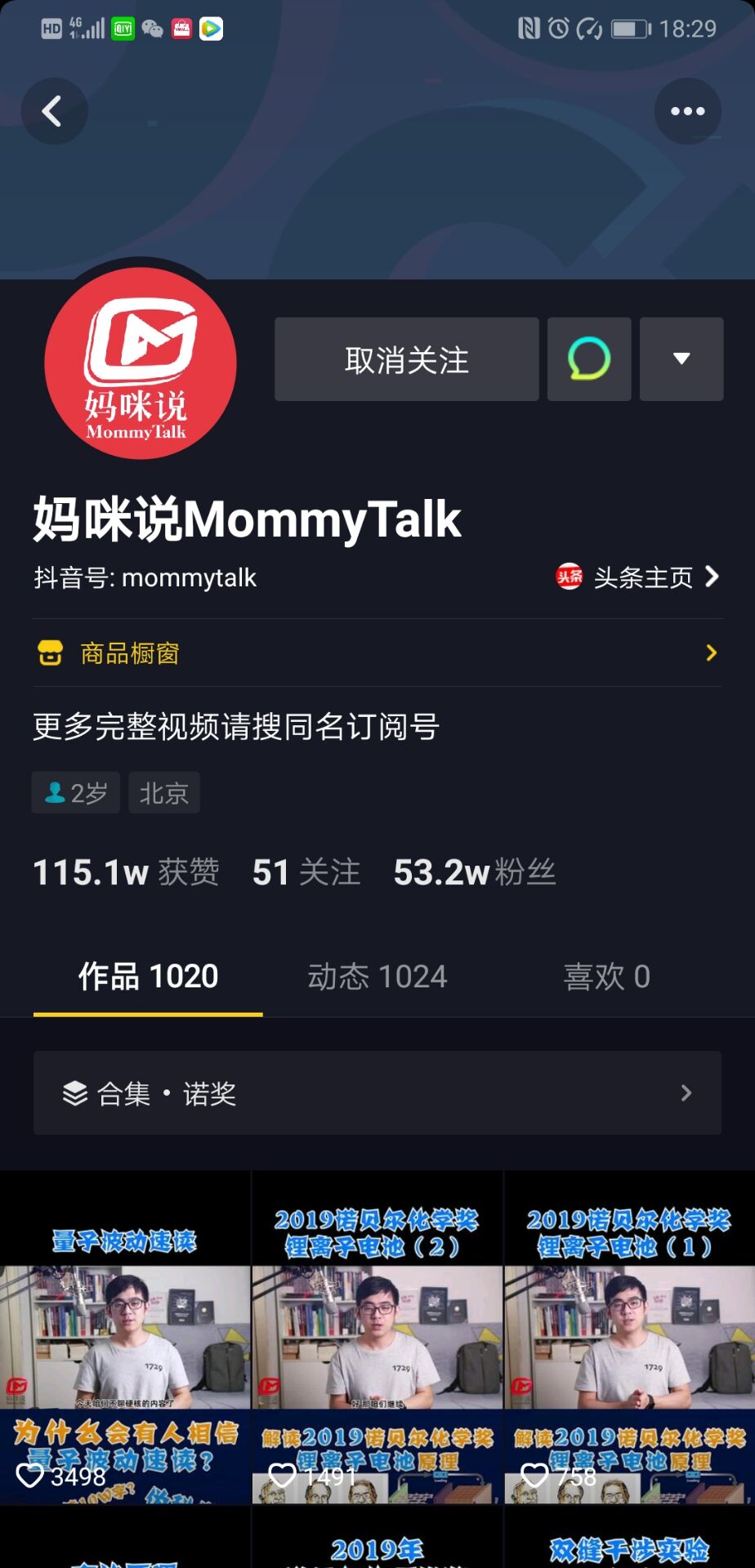Go back from this profile
The image size is (755, 1568).
54,111
